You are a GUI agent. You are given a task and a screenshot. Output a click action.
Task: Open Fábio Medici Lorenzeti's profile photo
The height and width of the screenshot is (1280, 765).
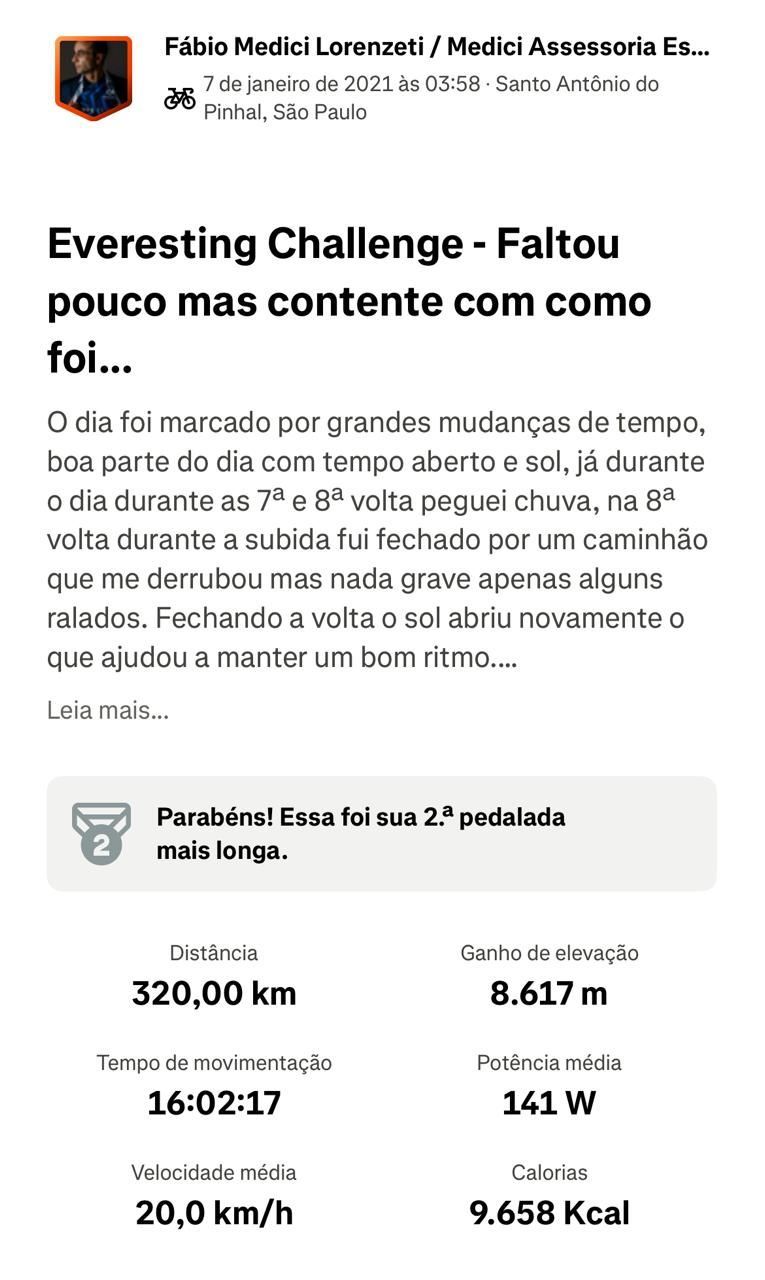coord(93,76)
